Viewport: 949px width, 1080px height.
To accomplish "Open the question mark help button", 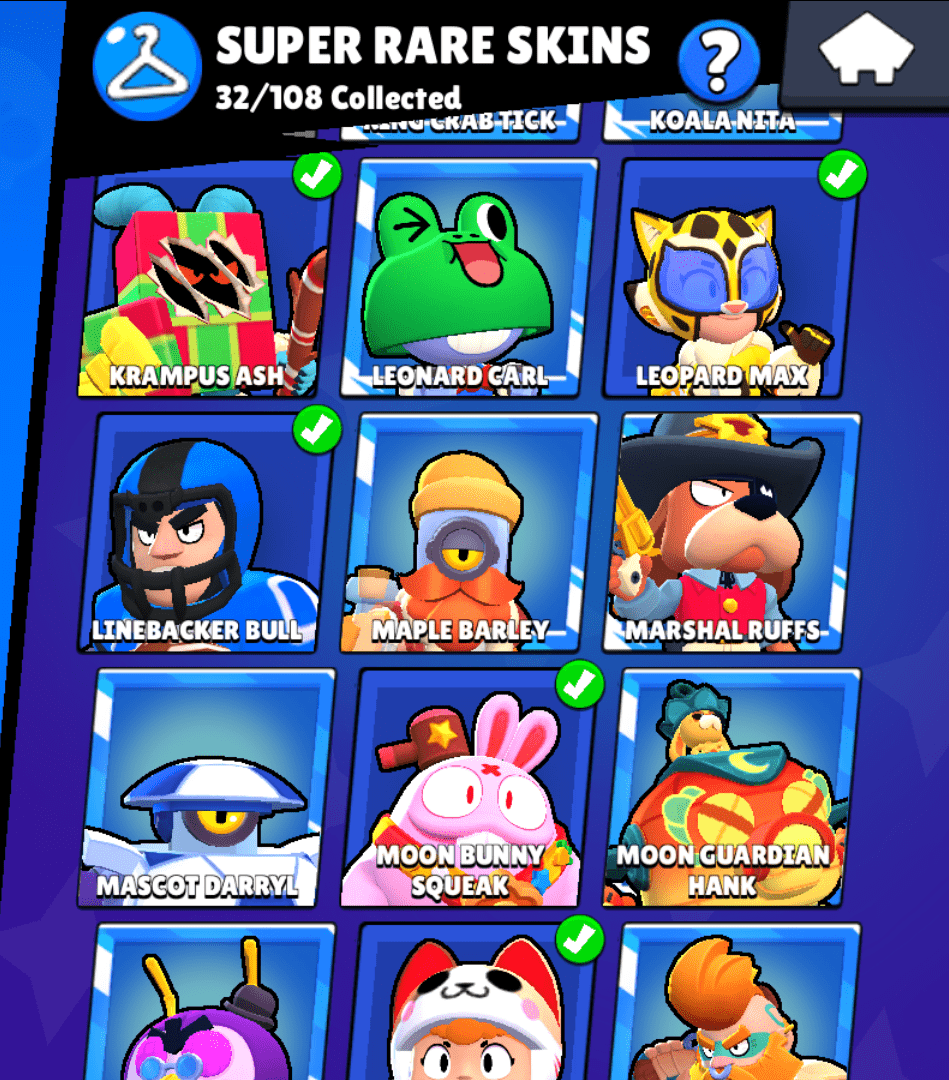I will pos(718,62).
